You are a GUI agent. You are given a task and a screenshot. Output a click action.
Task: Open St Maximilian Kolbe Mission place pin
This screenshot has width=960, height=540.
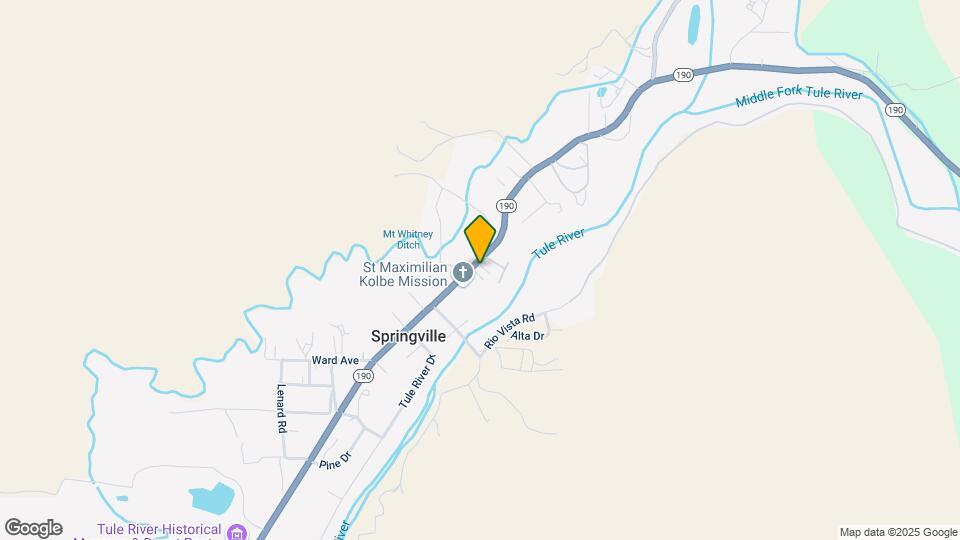462,271
